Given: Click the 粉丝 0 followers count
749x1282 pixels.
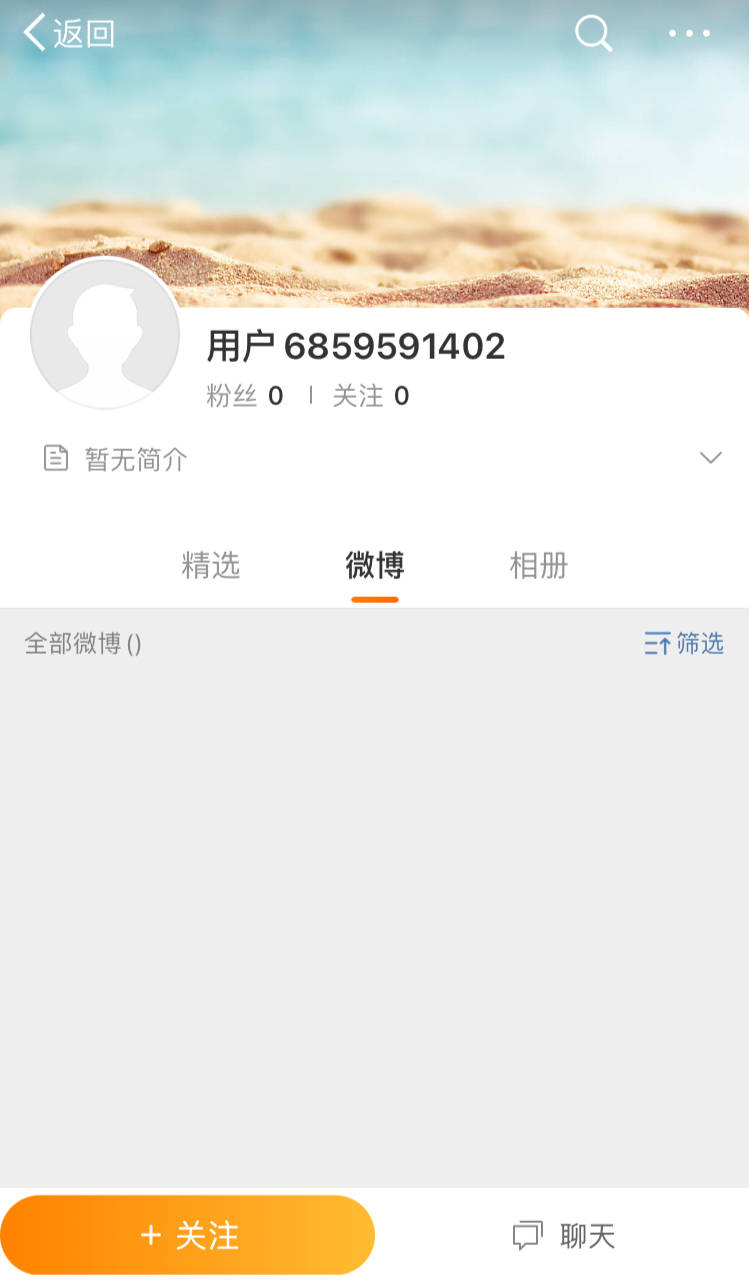Looking at the screenshot, I should tap(243, 397).
